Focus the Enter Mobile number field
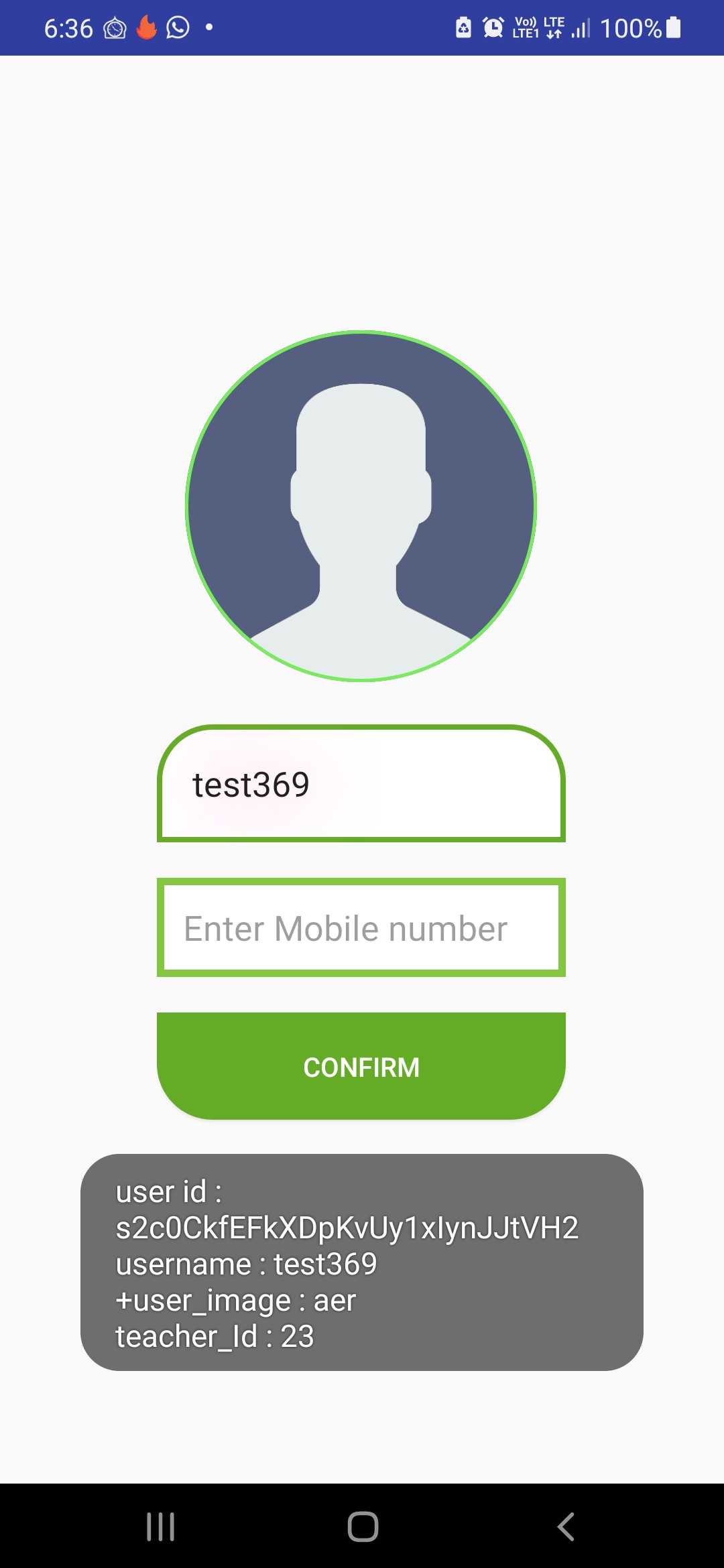 tap(361, 928)
